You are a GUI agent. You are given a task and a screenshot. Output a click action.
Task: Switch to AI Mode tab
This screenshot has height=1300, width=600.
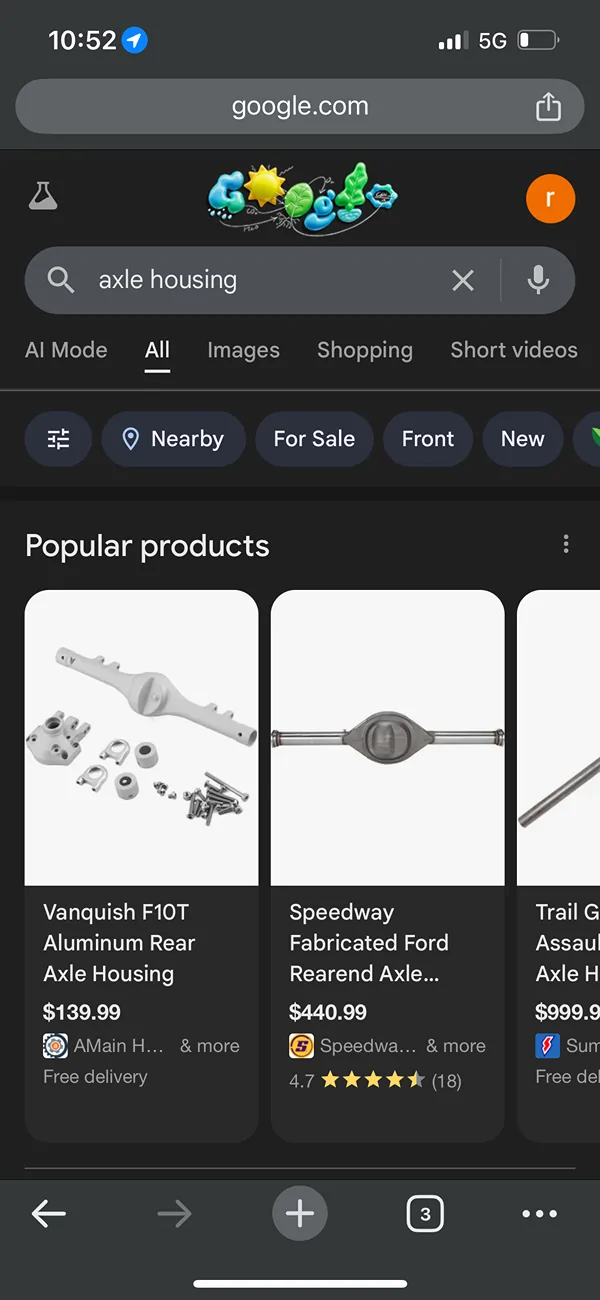point(66,350)
